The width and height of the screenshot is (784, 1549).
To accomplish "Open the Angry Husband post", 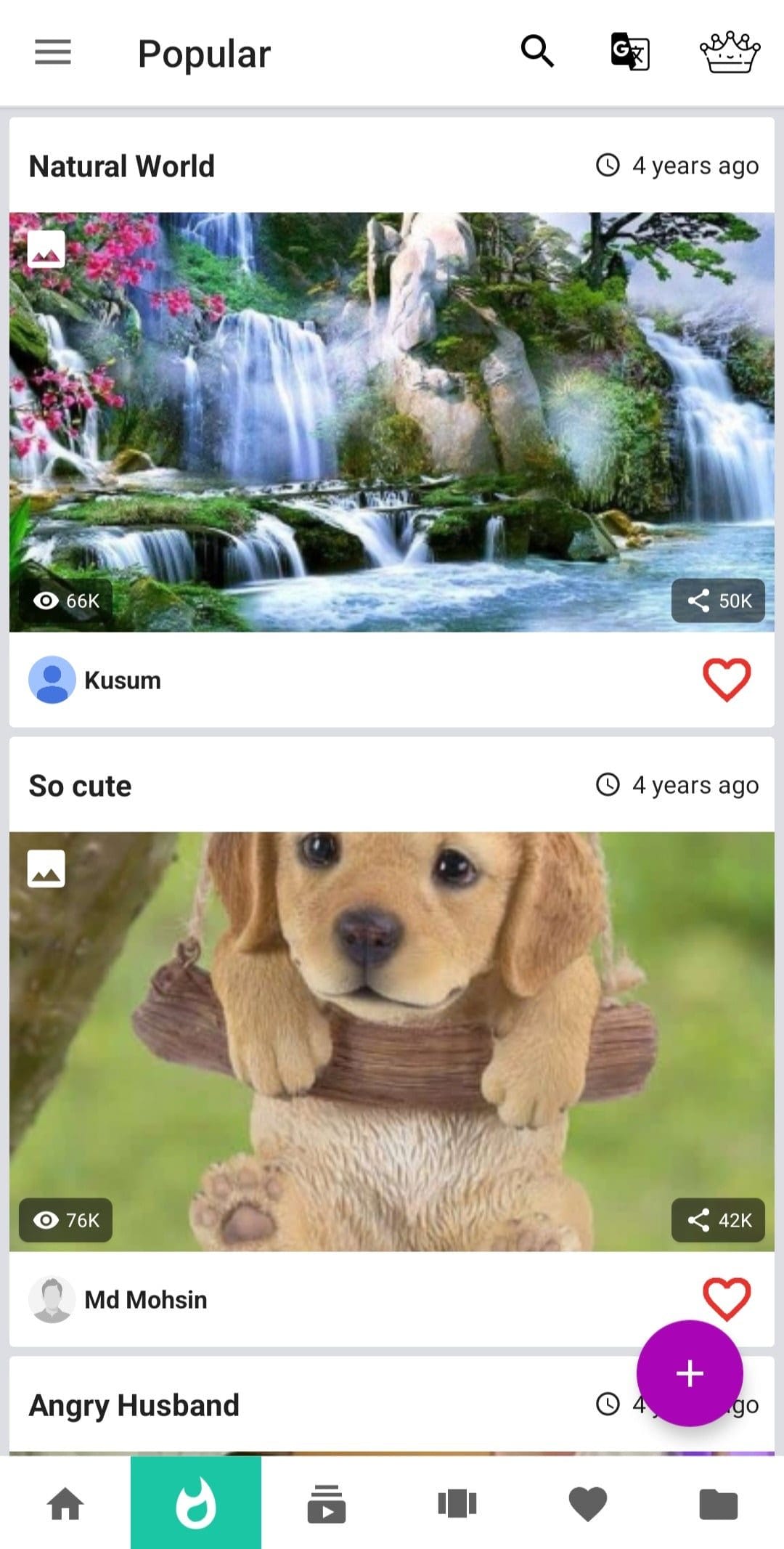I will point(134,1405).
